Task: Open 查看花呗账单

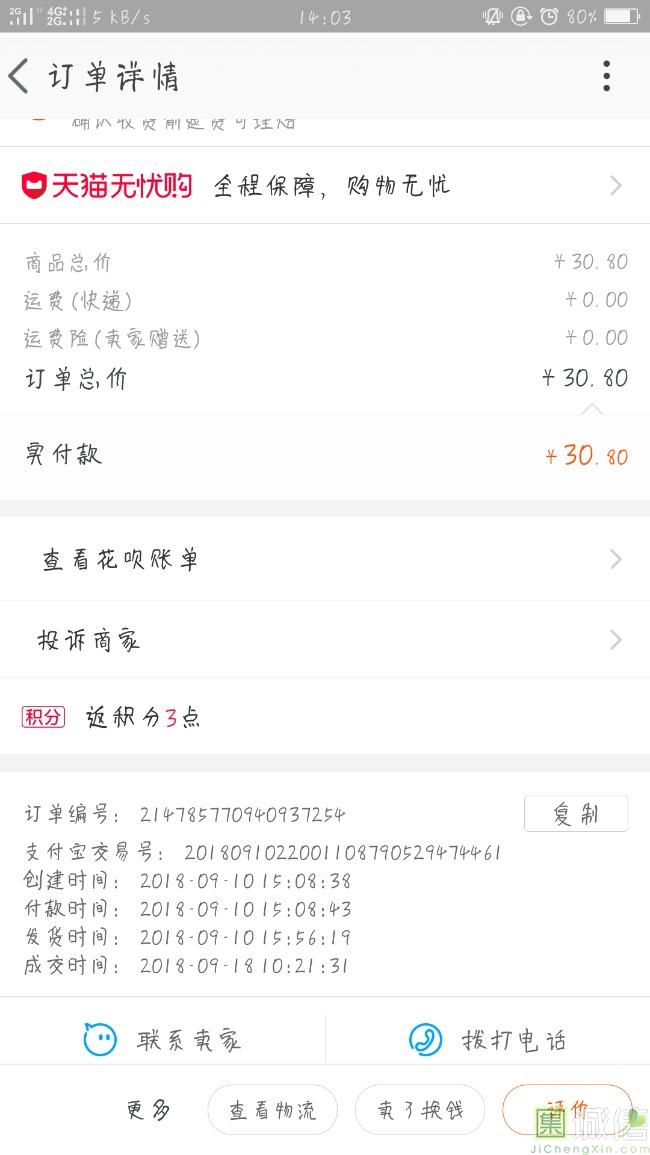Action: click(x=324, y=559)
